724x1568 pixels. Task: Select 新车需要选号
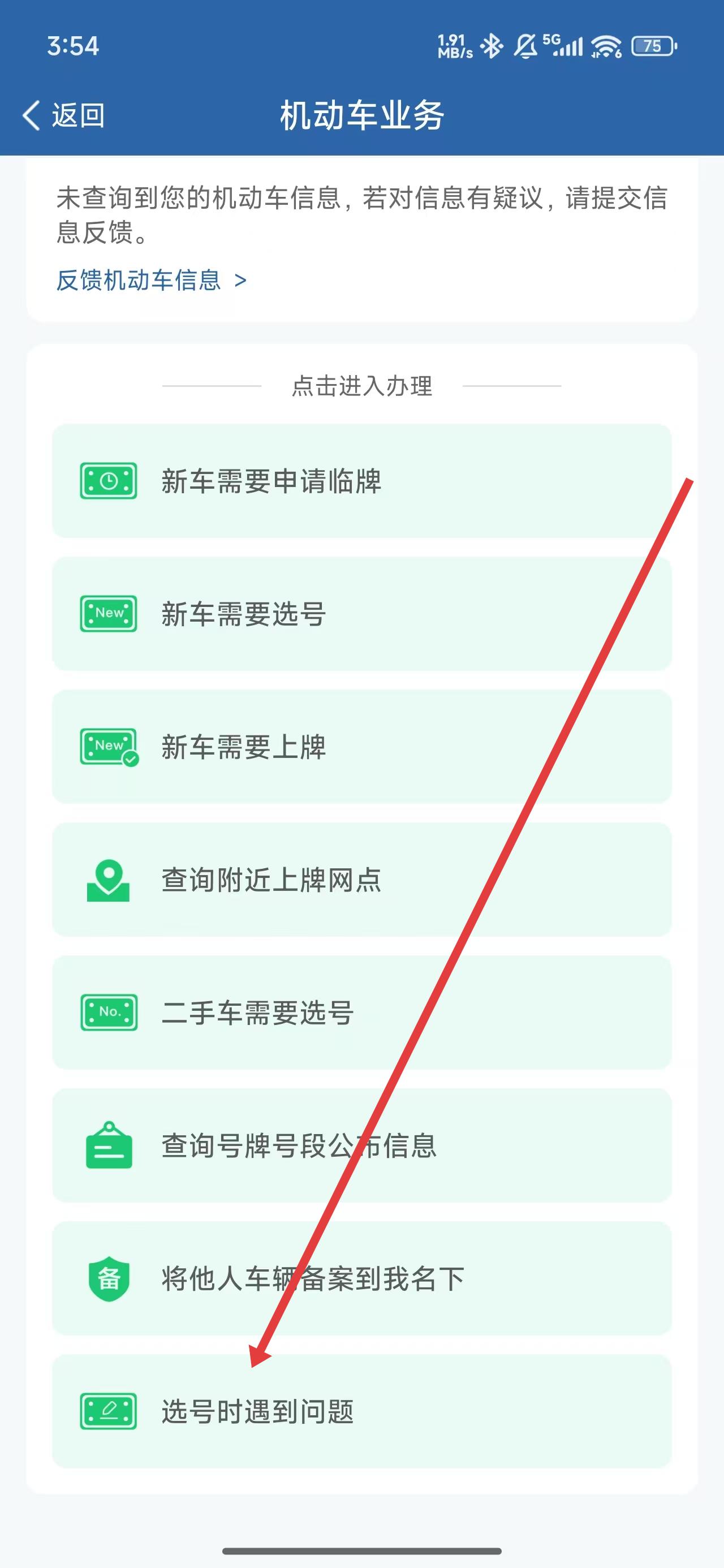[361, 614]
